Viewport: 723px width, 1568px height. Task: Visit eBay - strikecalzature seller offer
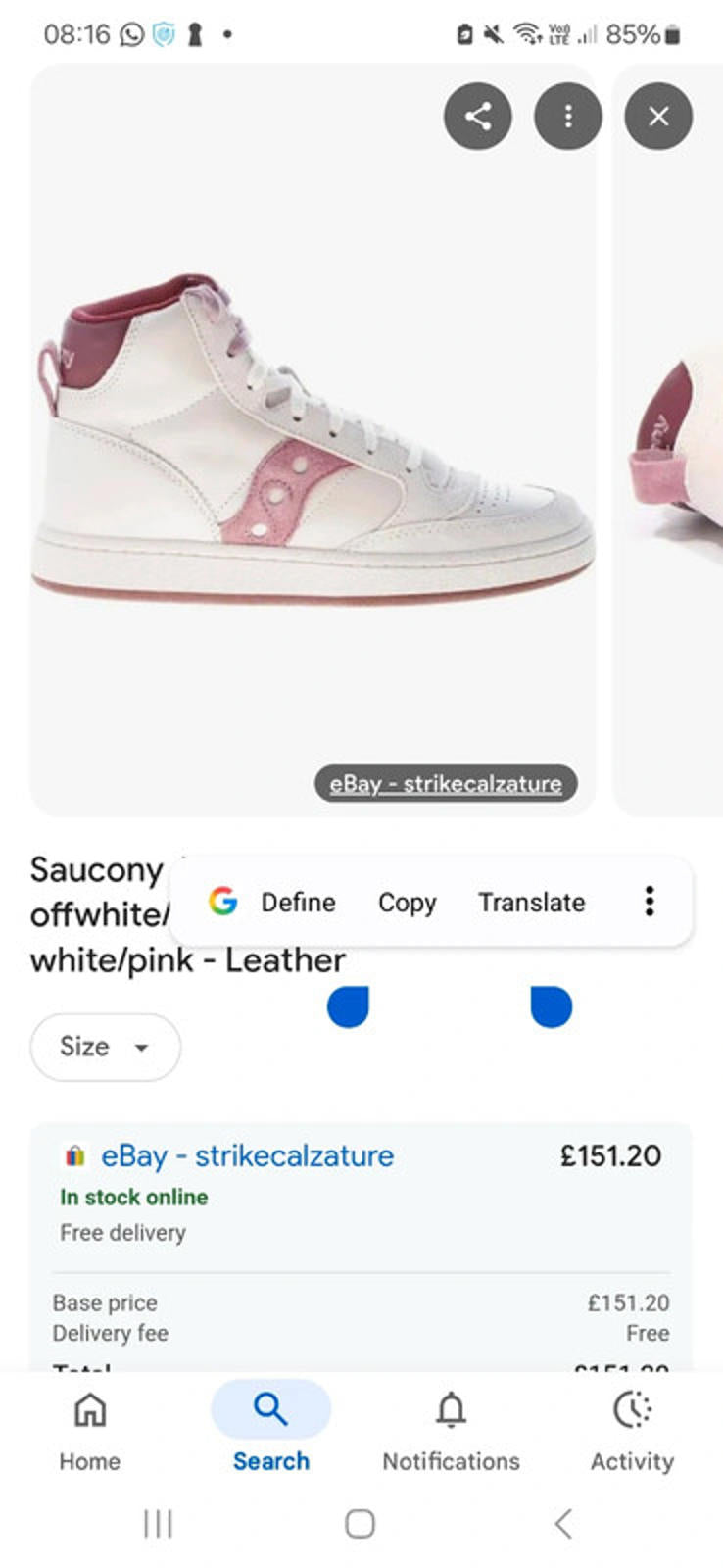[x=247, y=1155]
